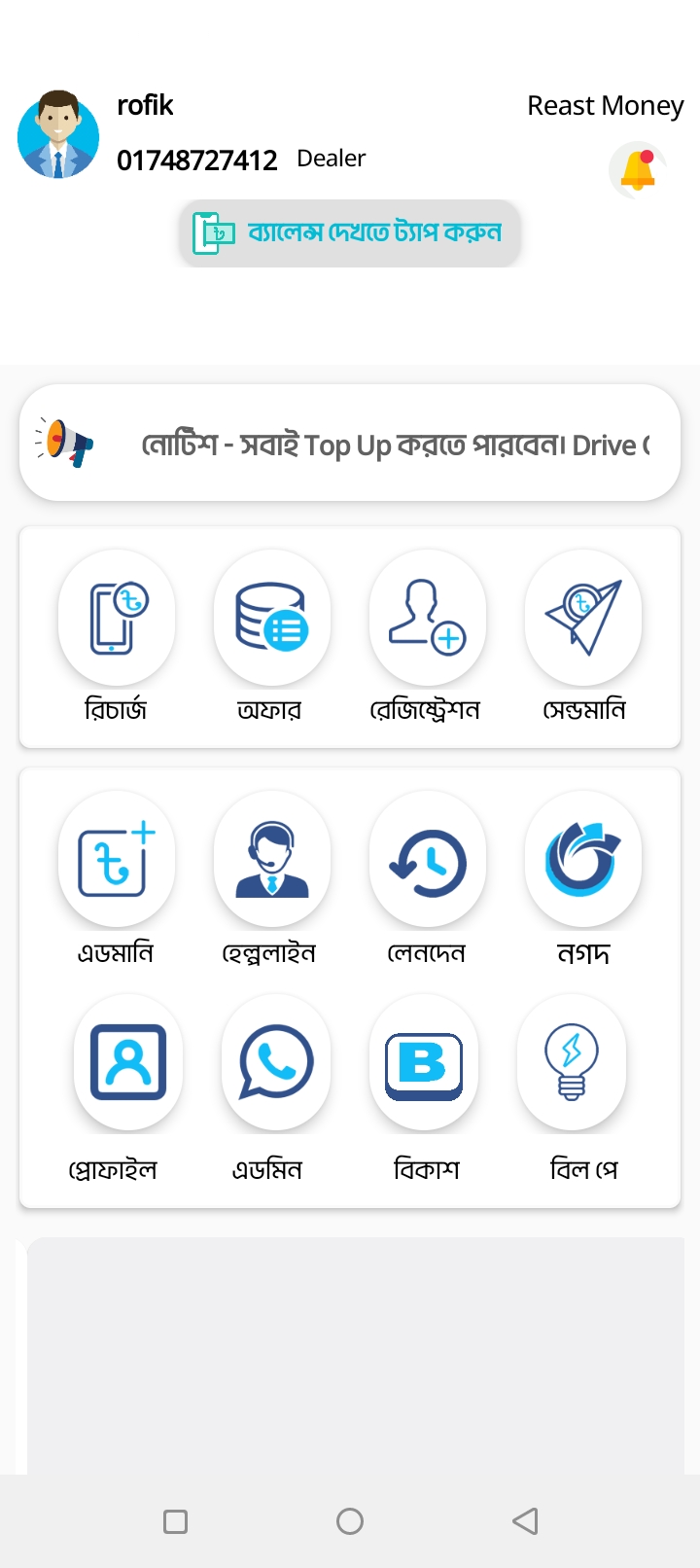Open the notice banner

pos(350,444)
